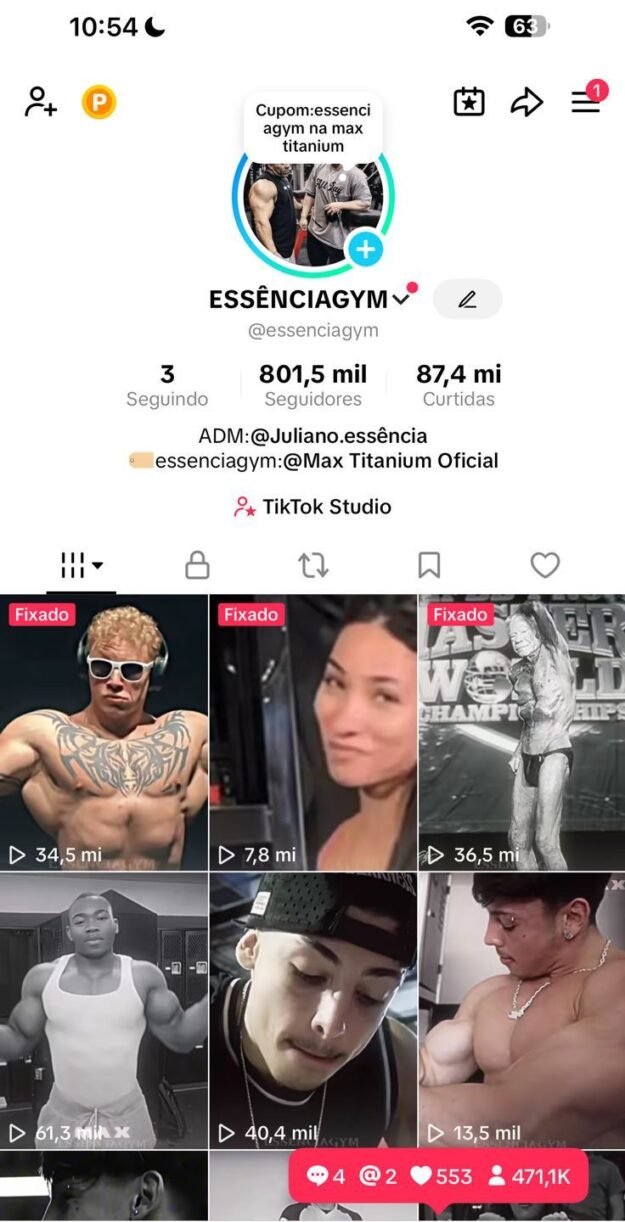Viewport: 625px width, 1222px height.
Task: Switch to the reposts tab
Action: [x=313, y=566]
